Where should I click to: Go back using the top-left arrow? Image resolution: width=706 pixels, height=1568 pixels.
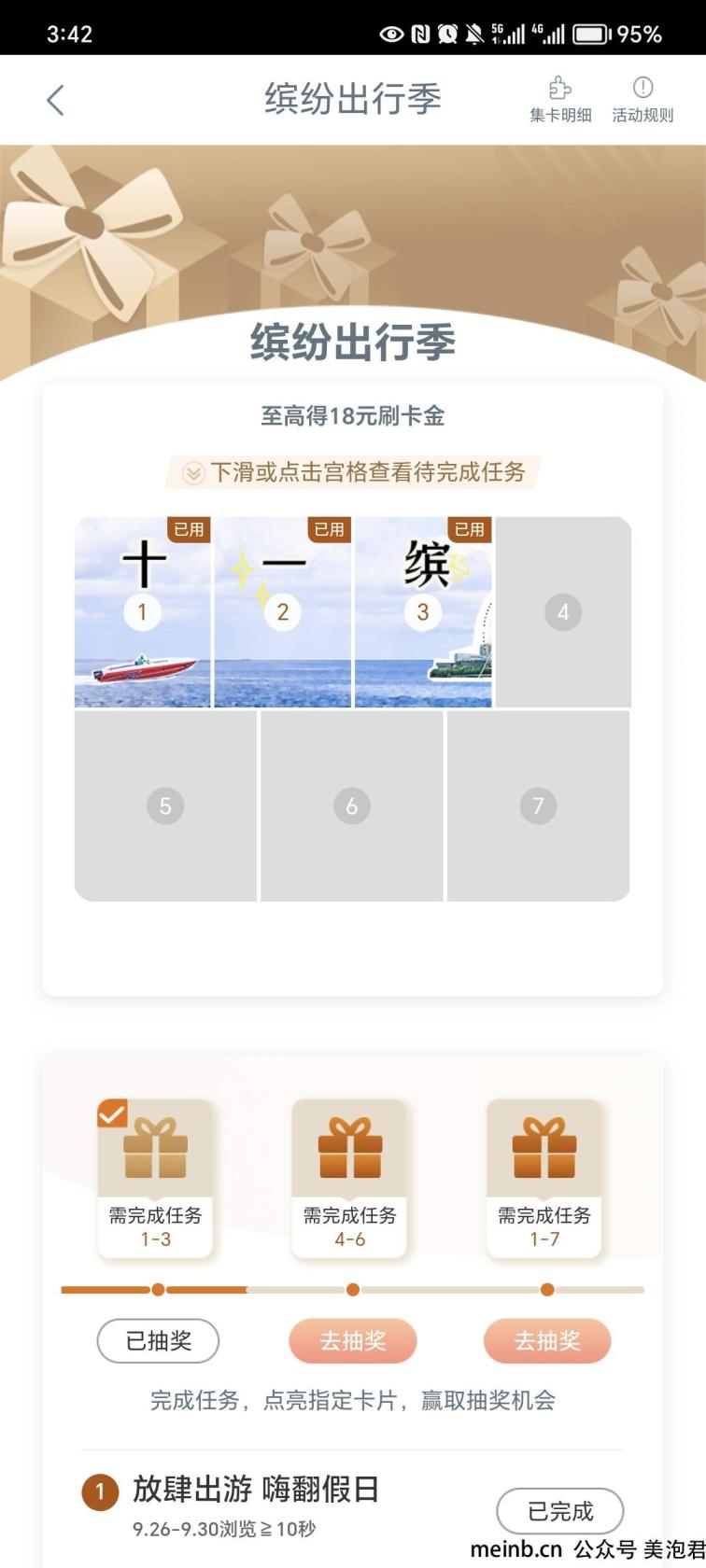[56, 100]
